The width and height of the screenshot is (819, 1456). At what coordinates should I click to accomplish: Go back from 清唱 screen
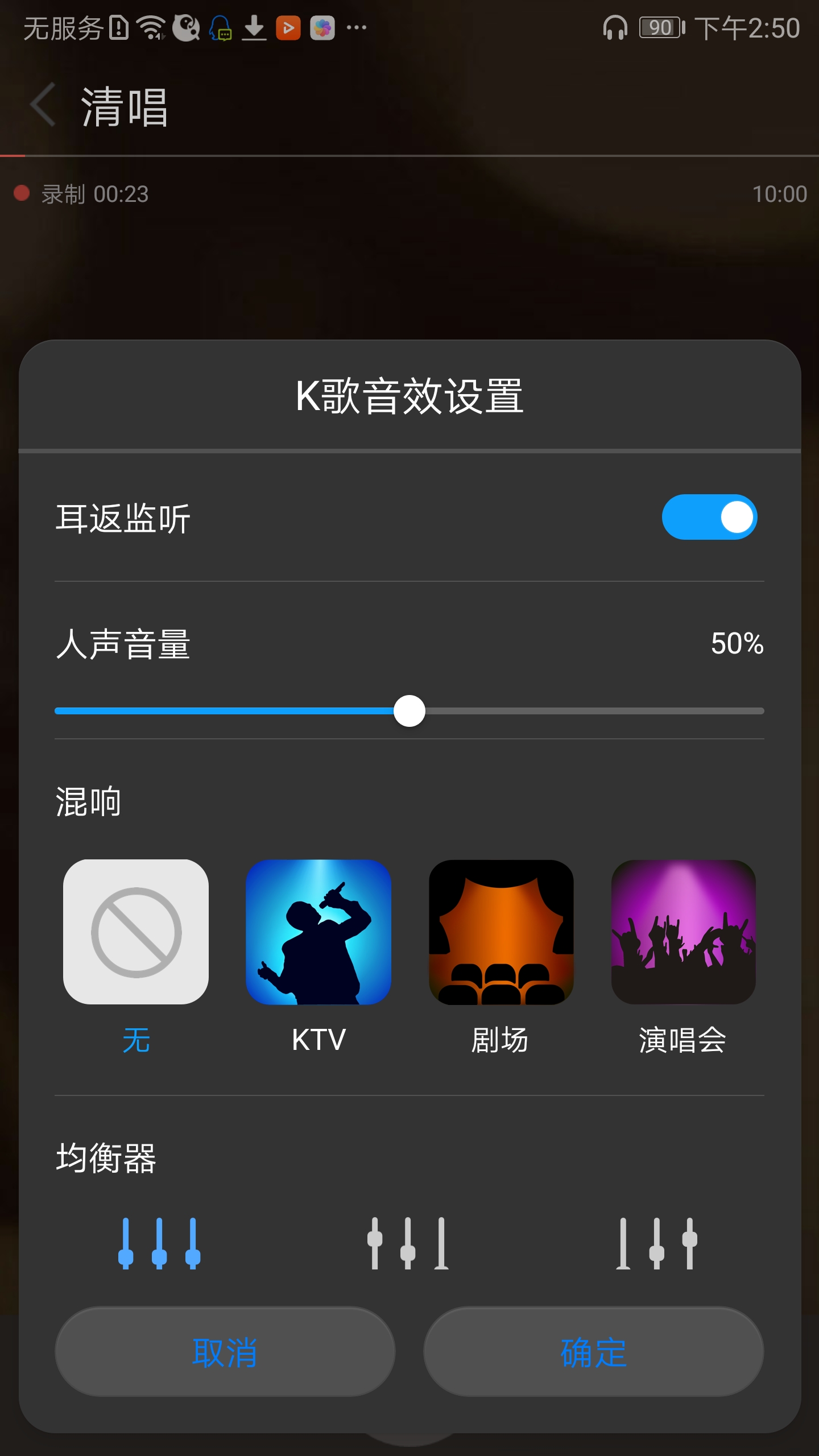click(43, 105)
